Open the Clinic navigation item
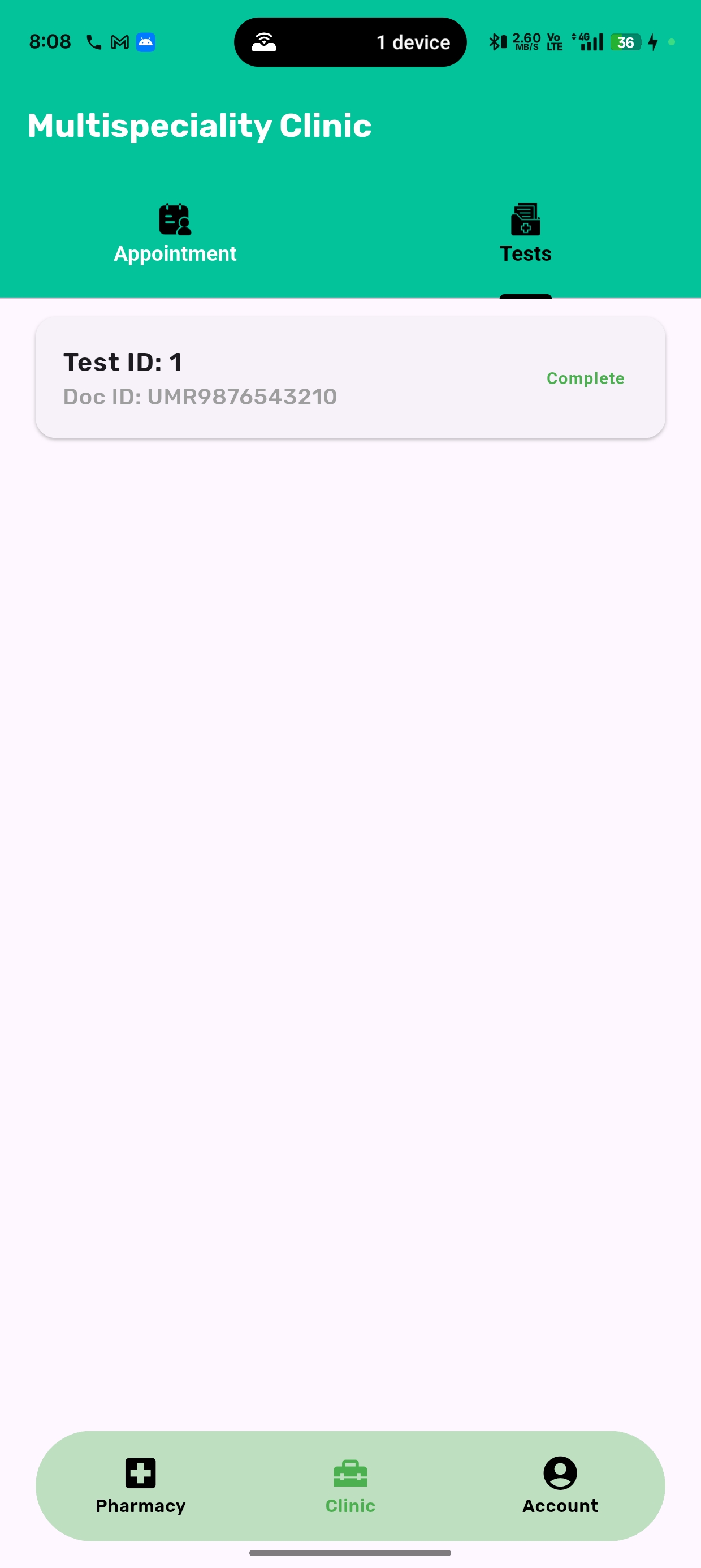This screenshot has height=1568, width=701. coord(350,1485)
